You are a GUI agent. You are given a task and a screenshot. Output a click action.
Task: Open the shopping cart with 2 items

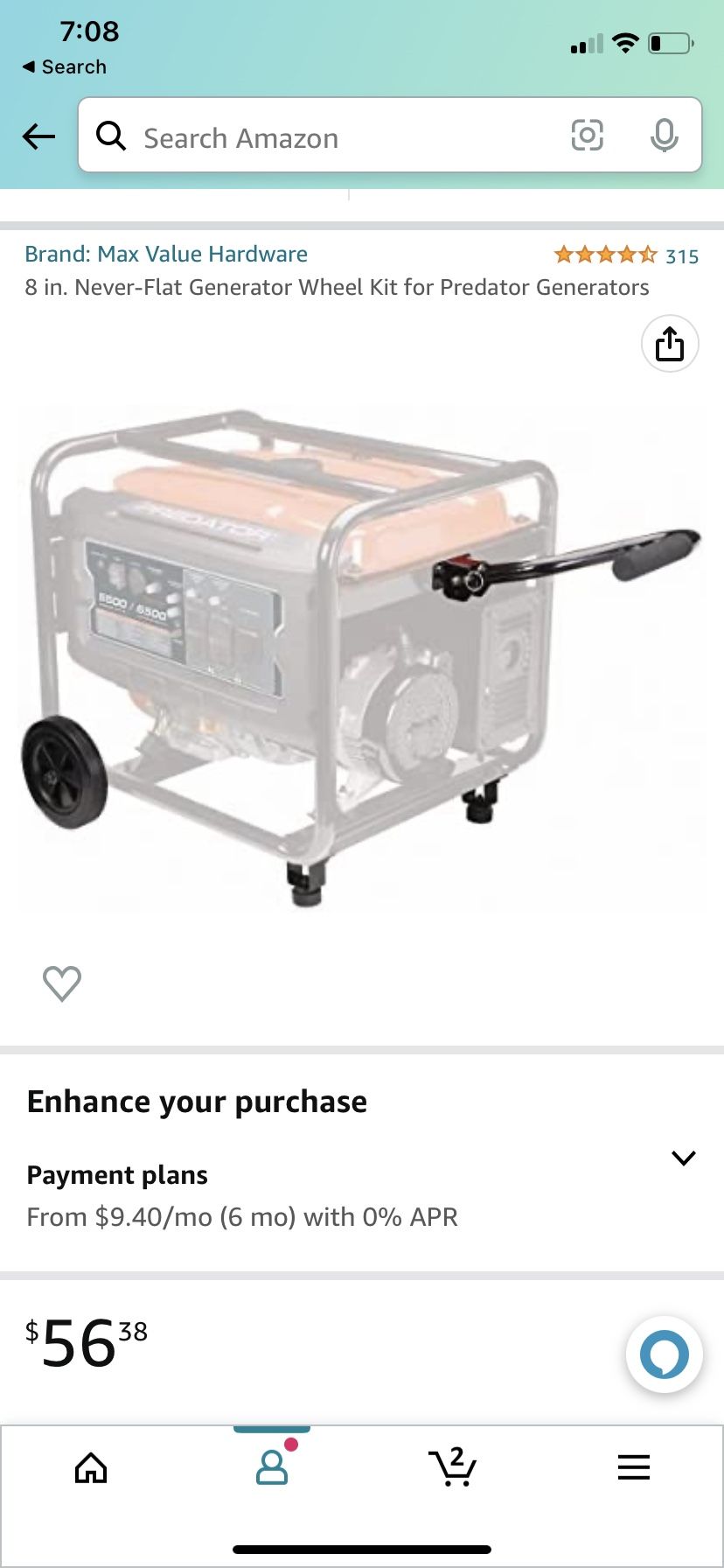click(453, 1467)
